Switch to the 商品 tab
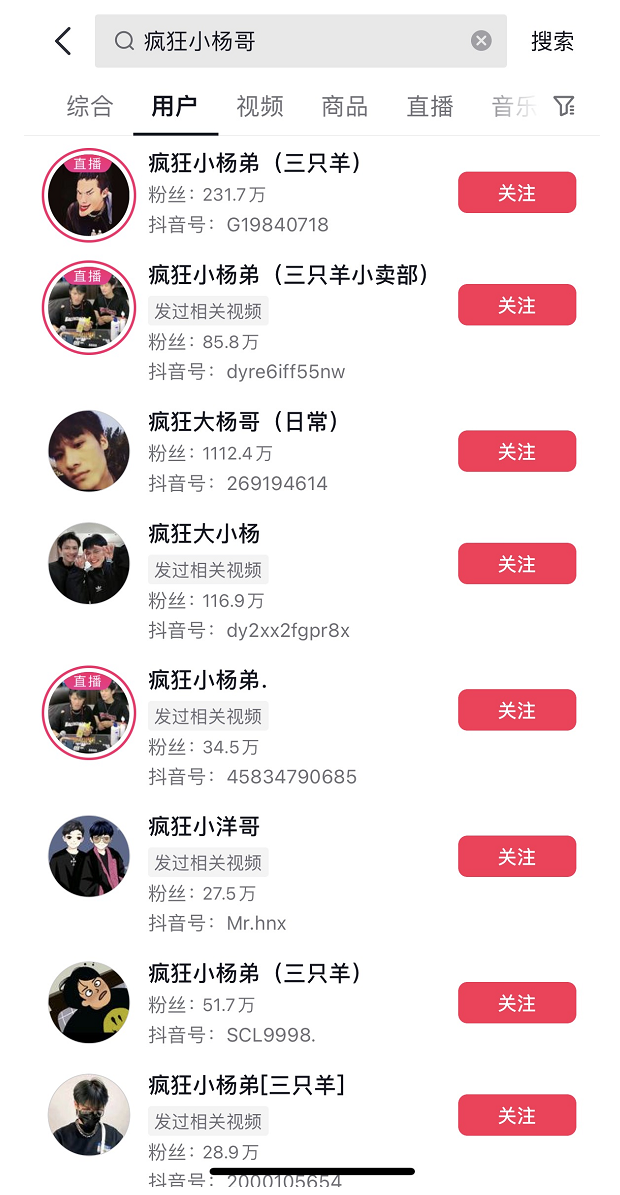Screen dimensions: 620x1195 pyautogui.click(x=345, y=106)
